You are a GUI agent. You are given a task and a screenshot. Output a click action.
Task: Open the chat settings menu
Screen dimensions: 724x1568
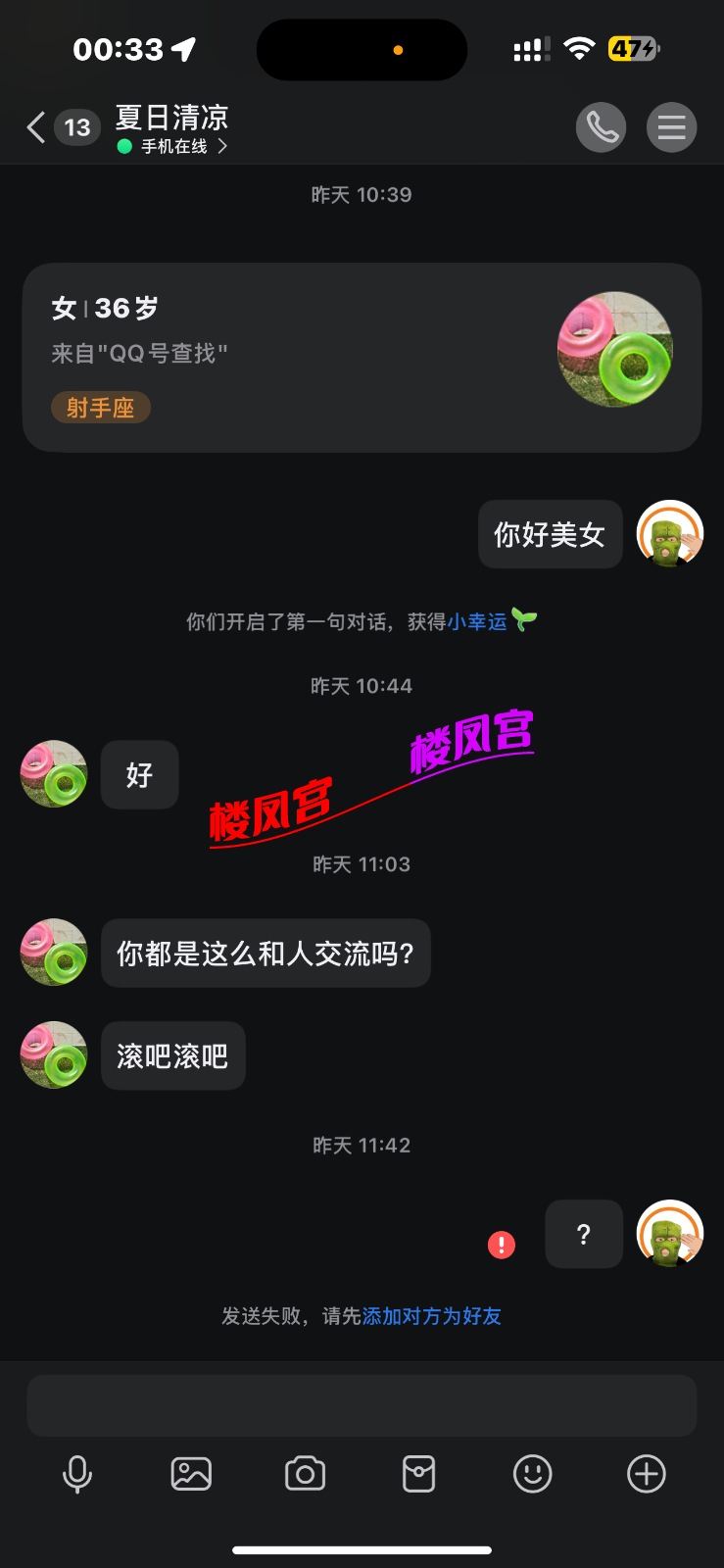(671, 127)
